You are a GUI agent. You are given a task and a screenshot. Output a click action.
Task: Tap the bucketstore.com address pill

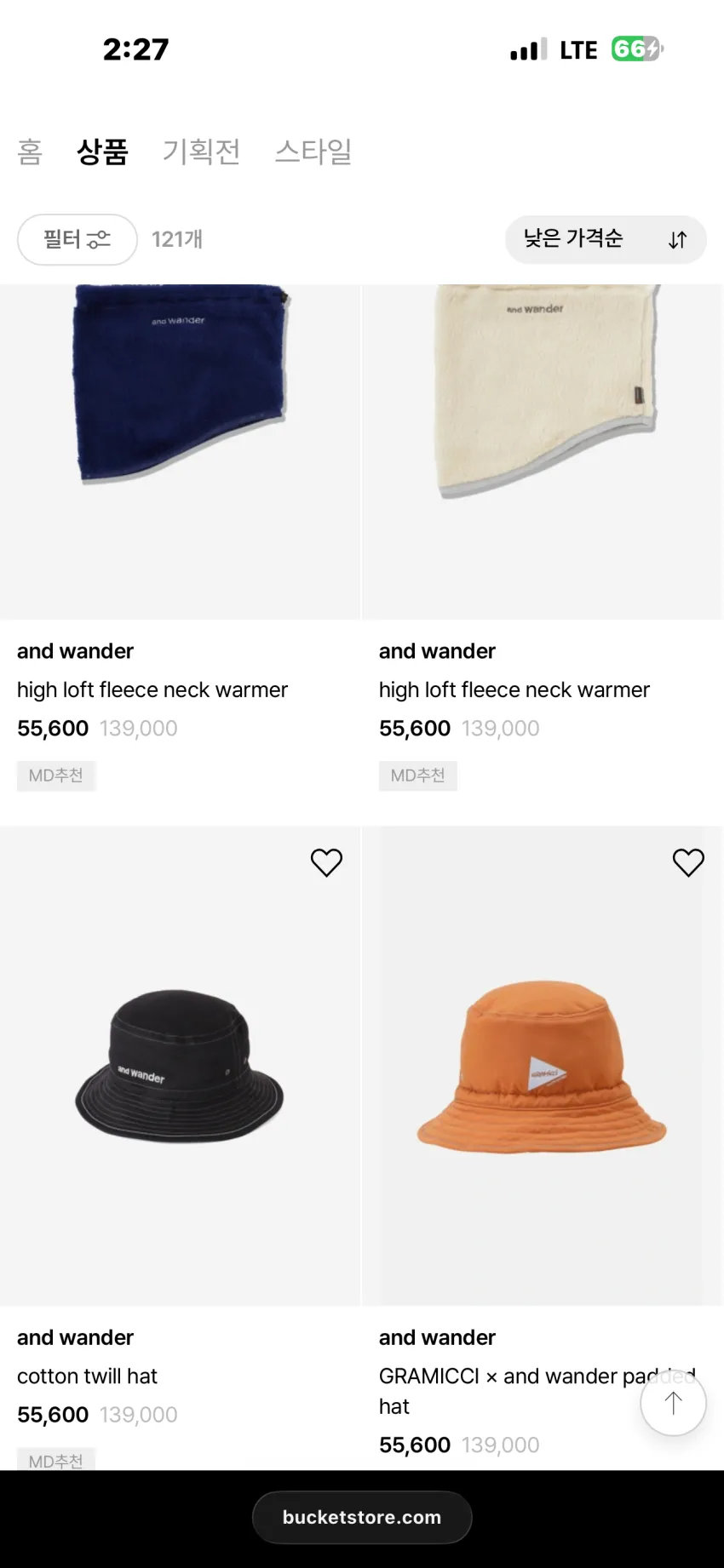pos(362,1517)
